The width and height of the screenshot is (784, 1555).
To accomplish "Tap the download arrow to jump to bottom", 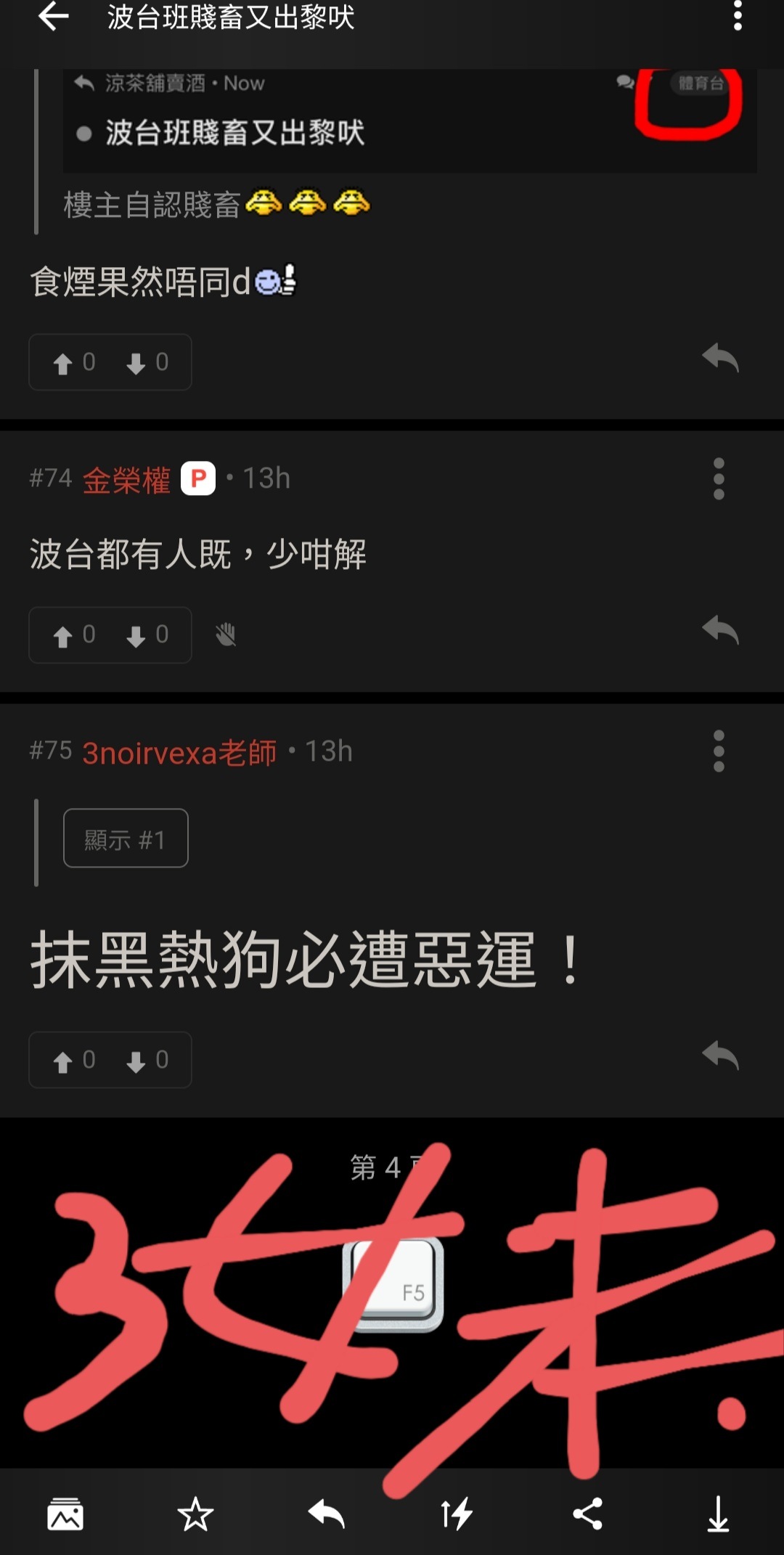I will [x=718, y=1513].
